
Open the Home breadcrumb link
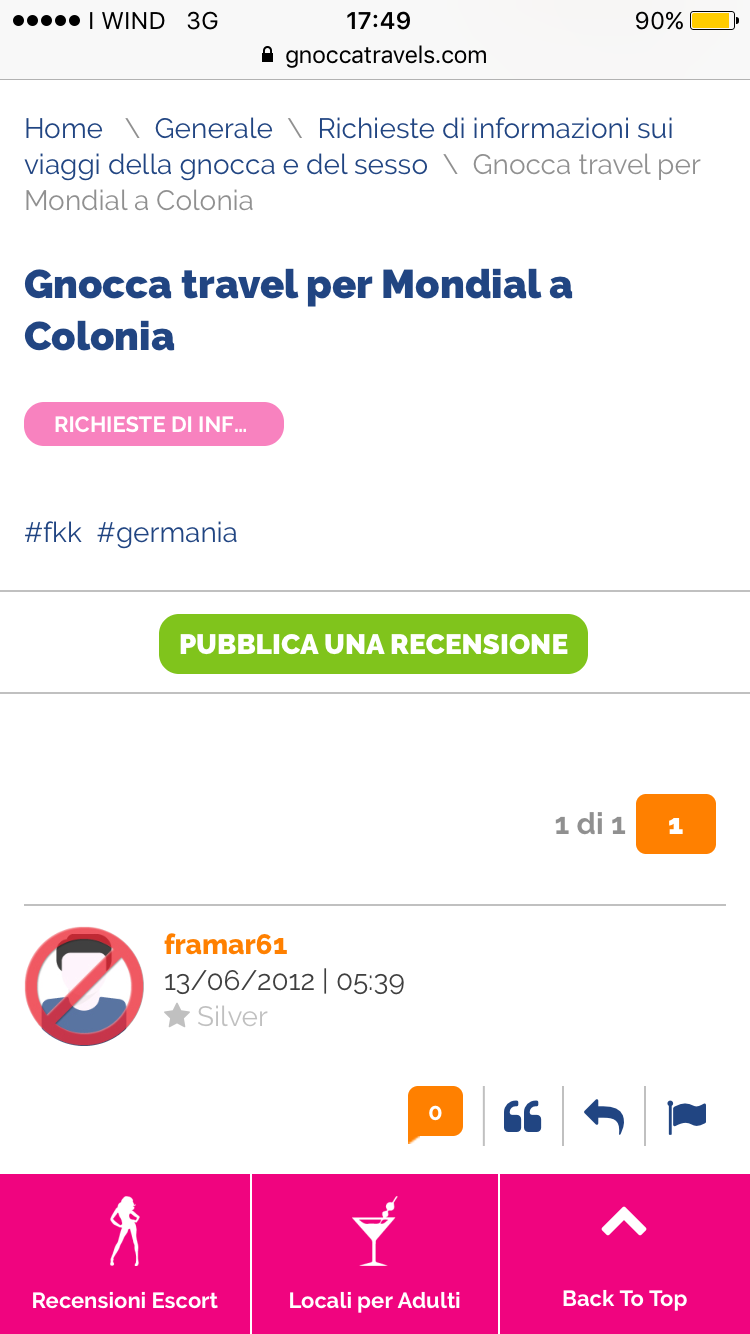[x=63, y=129]
